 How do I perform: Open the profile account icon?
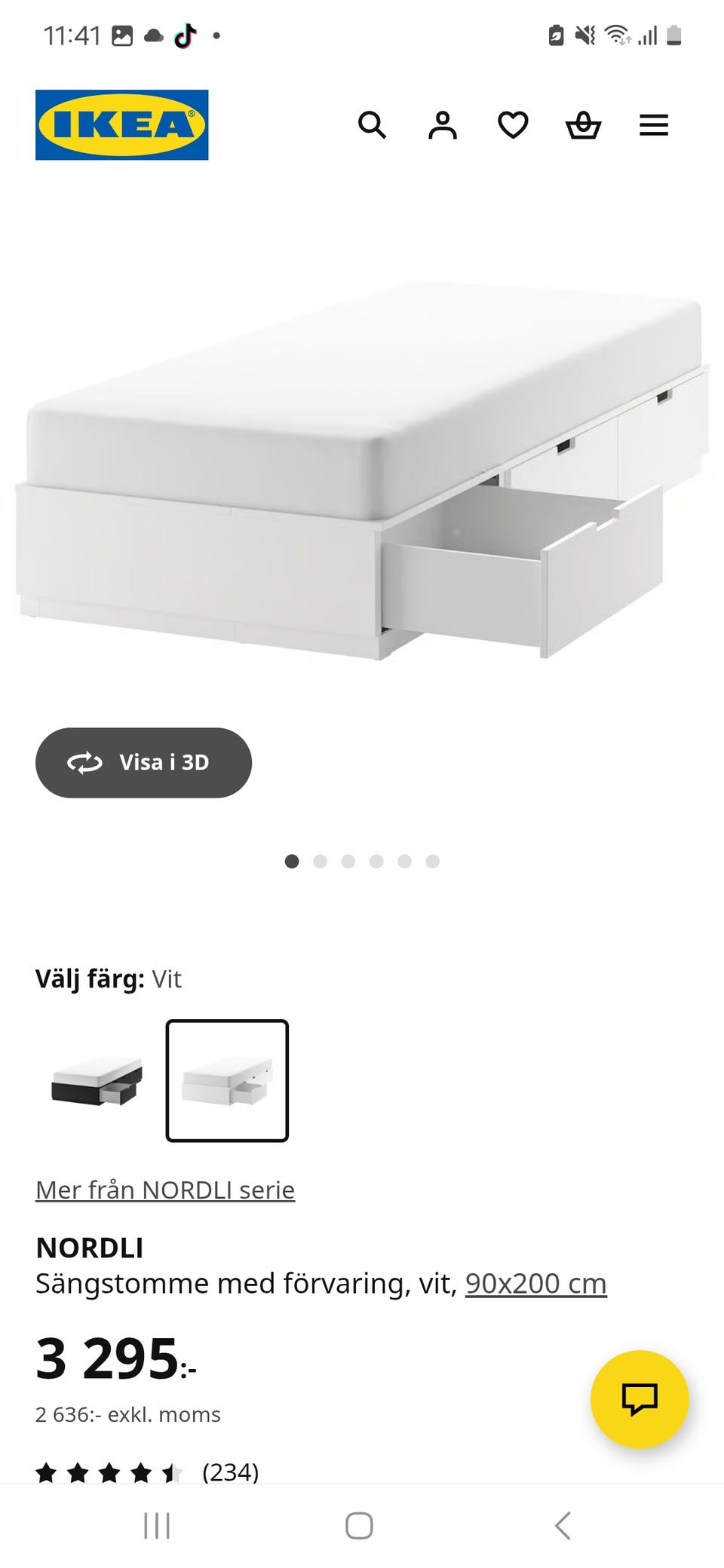pos(443,125)
